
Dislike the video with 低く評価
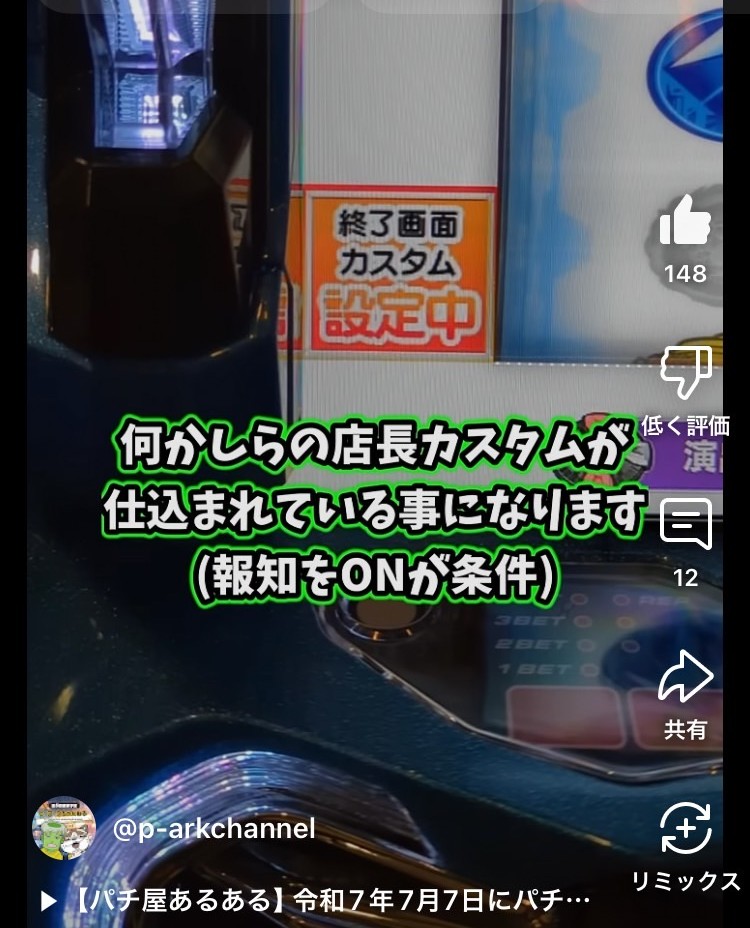click(x=685, y=374)
